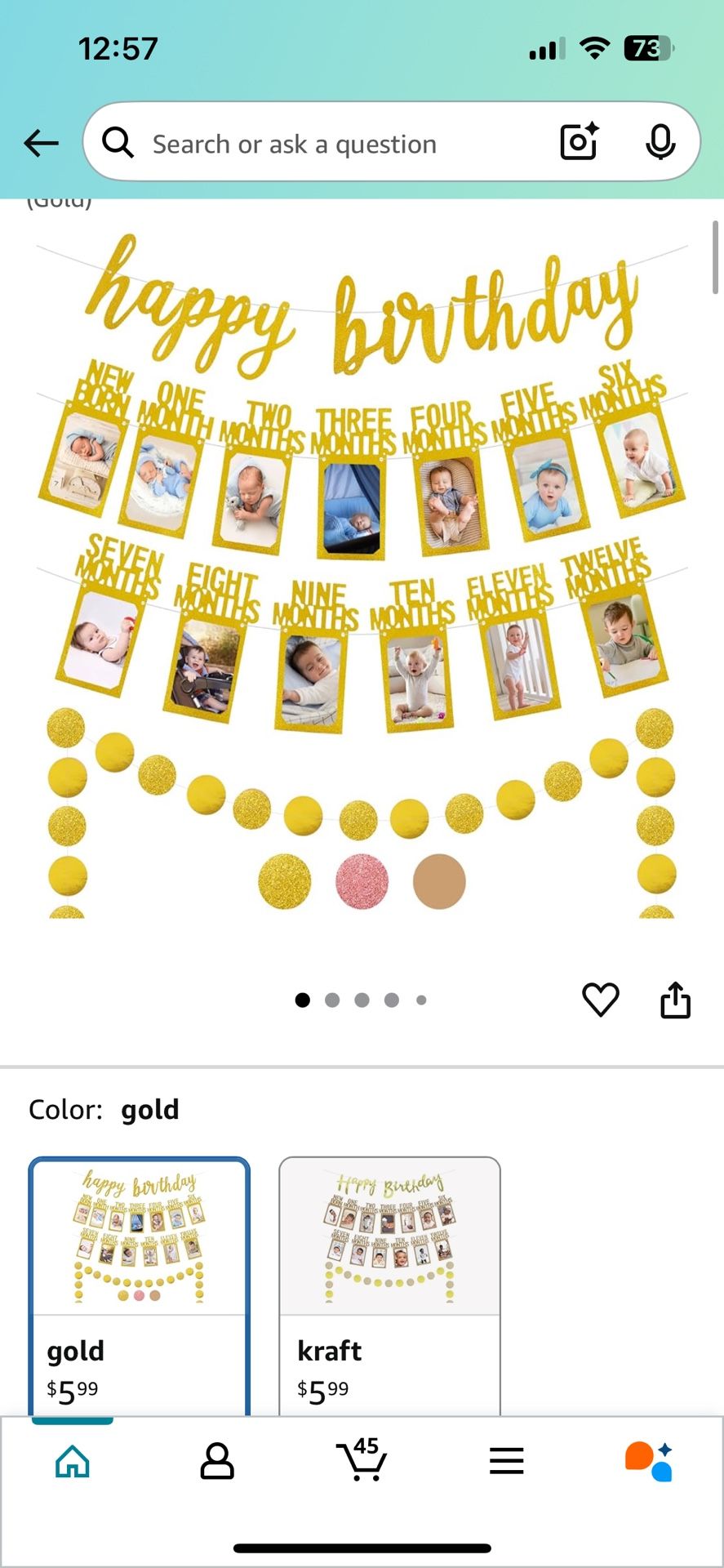724x1568 pixels.
Task: Open the hamburger menu tab
Action: (506, 1461)
